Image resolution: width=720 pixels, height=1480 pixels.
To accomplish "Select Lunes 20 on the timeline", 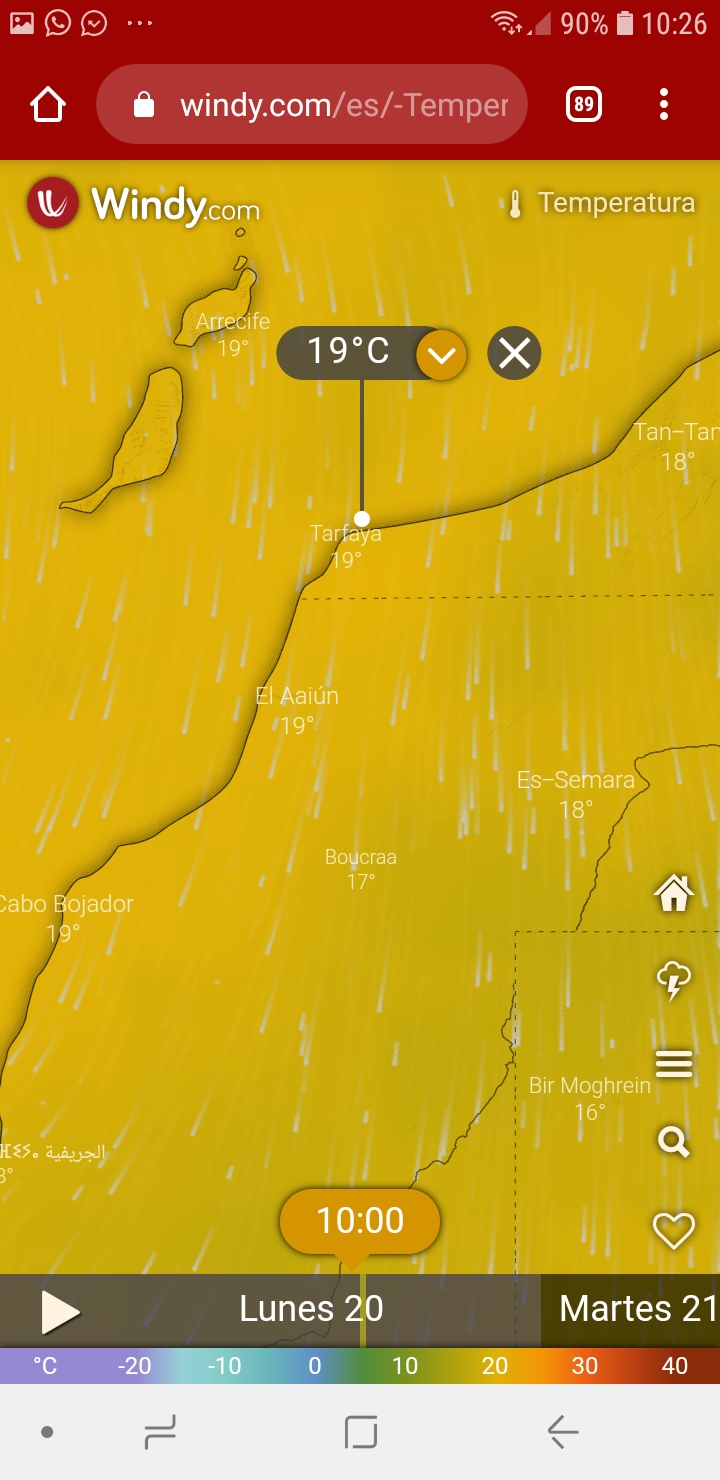I will (x=311, y=1309).
